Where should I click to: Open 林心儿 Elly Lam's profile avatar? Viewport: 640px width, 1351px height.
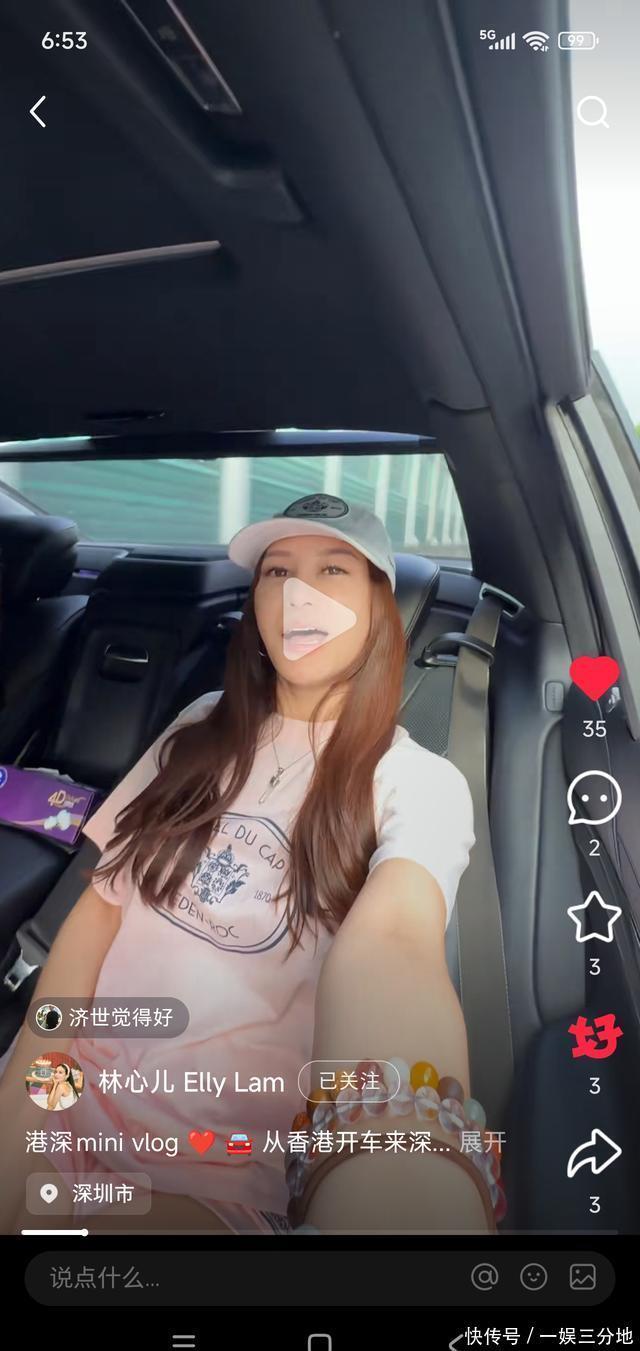tap(54, 1081)
